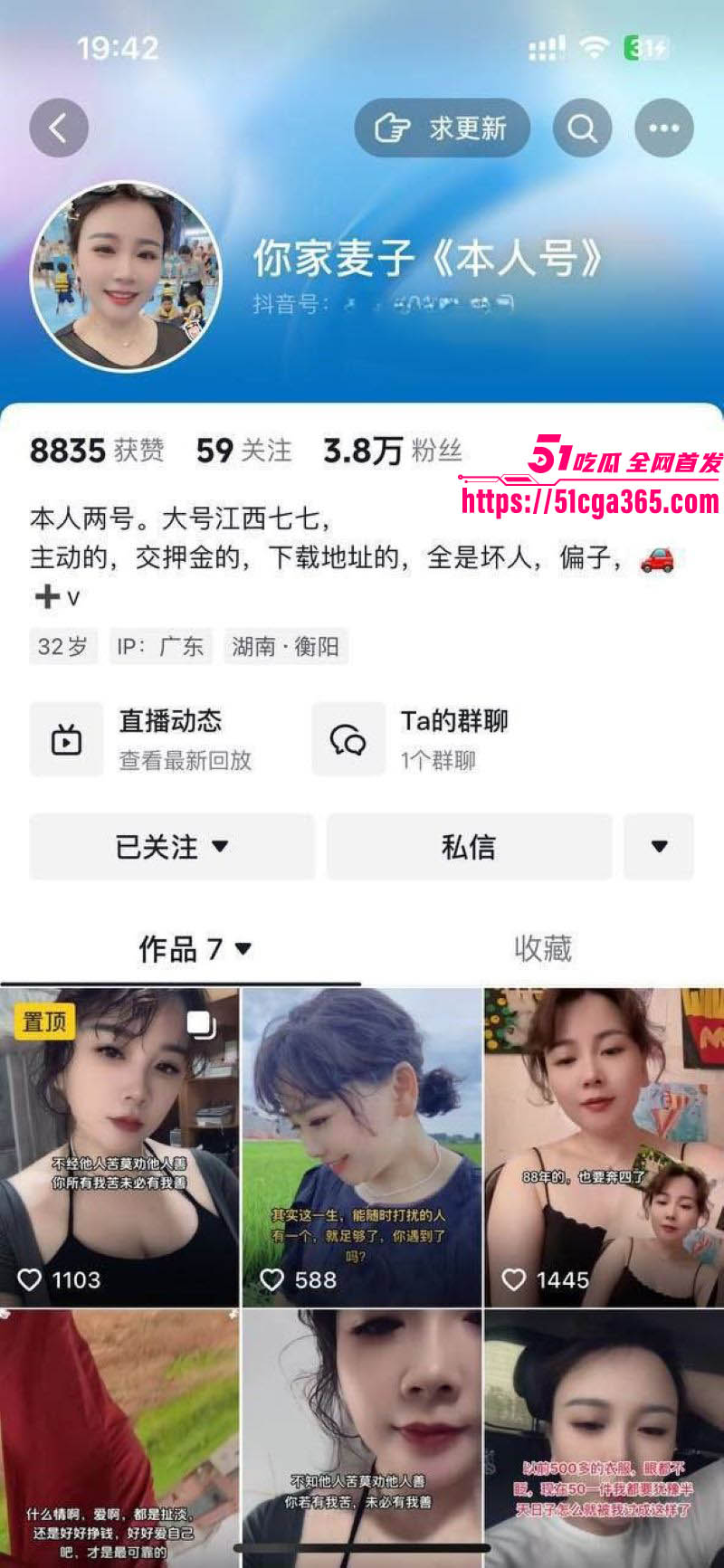Open the video with 1445 likes
The height and width of the screenshot is (1568, 724).
[x=604, y=1147]
